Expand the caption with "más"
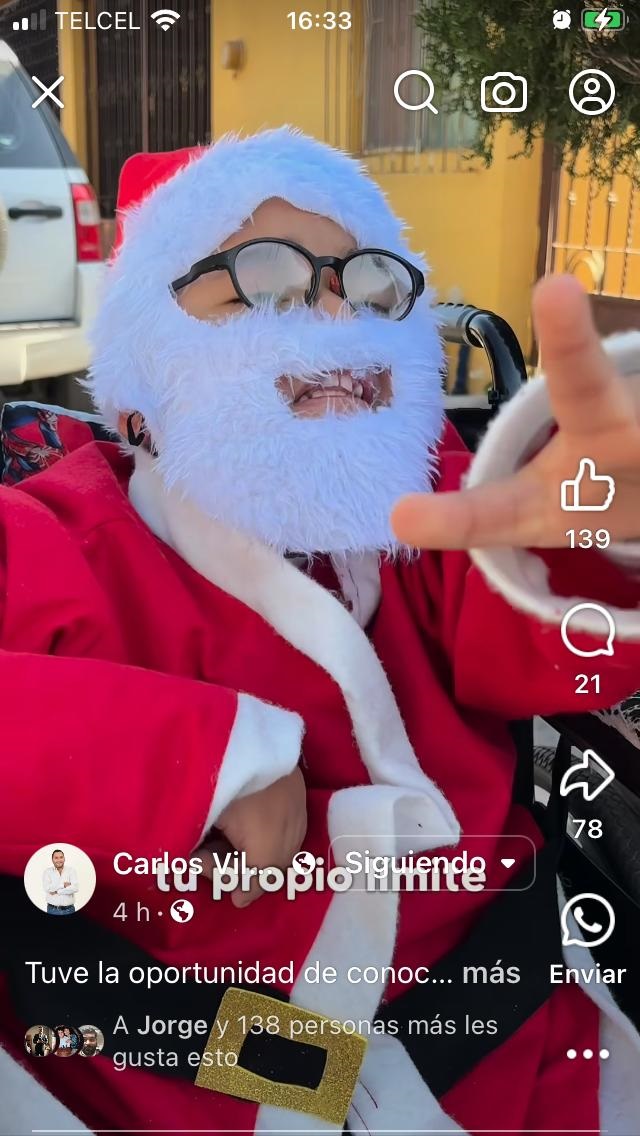This screenshot has width=640, height=1136. pos(491,973)
